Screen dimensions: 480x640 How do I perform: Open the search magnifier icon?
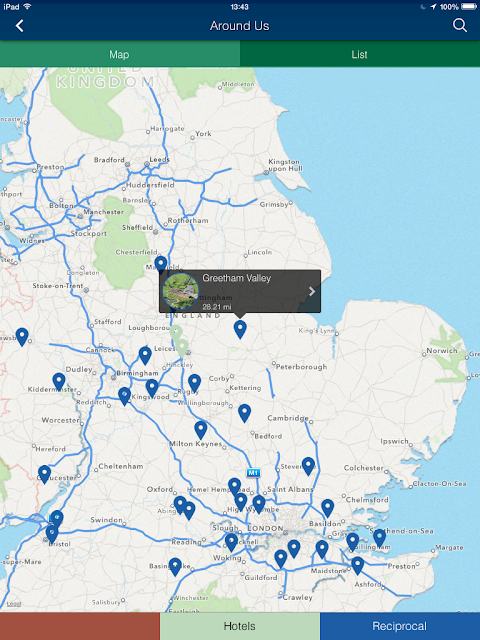460,25
